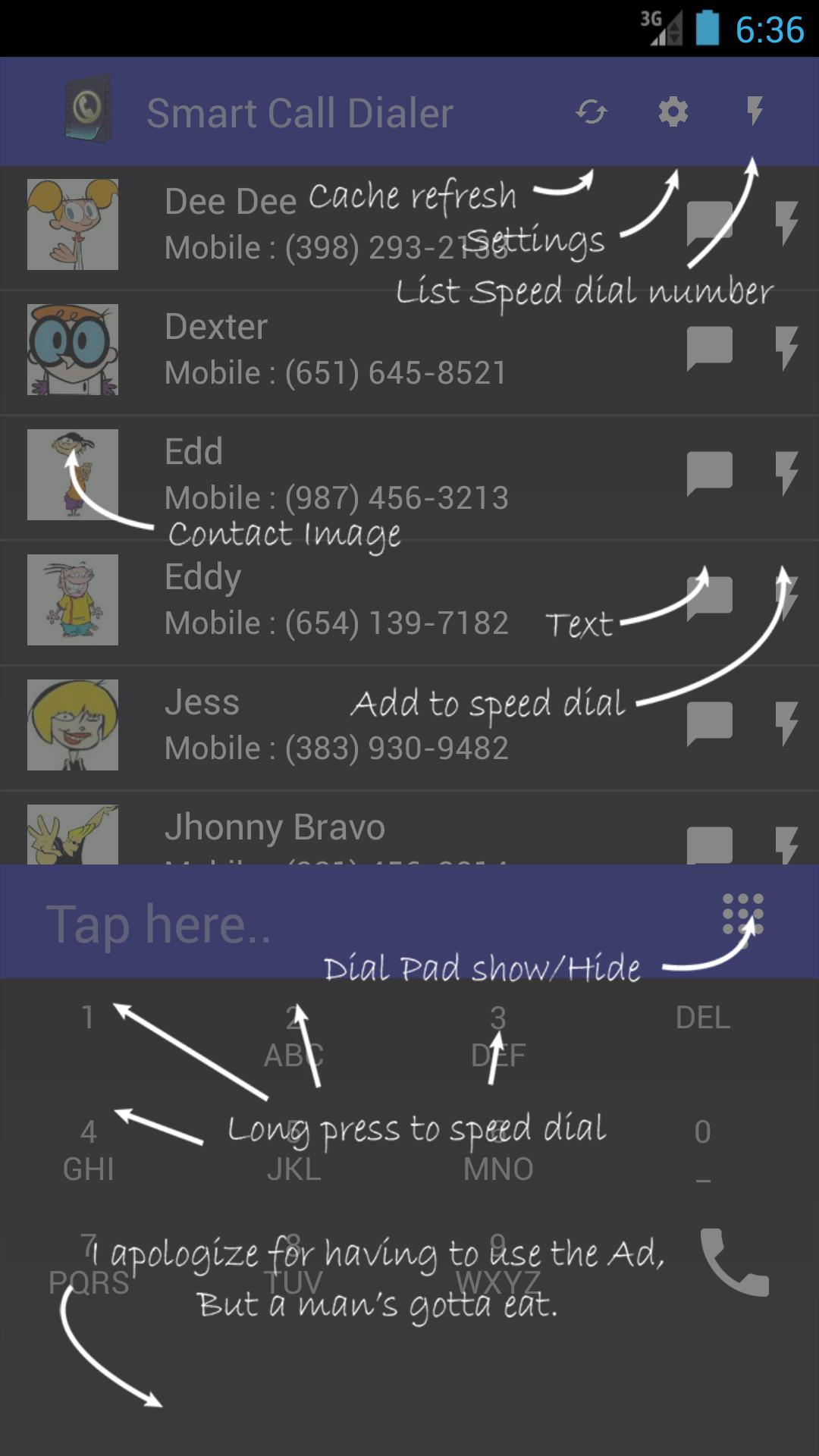Add Edd to speed dial
Image resolution: width=819 pixels, height=1456 pixels.
[x=787, y=474]
